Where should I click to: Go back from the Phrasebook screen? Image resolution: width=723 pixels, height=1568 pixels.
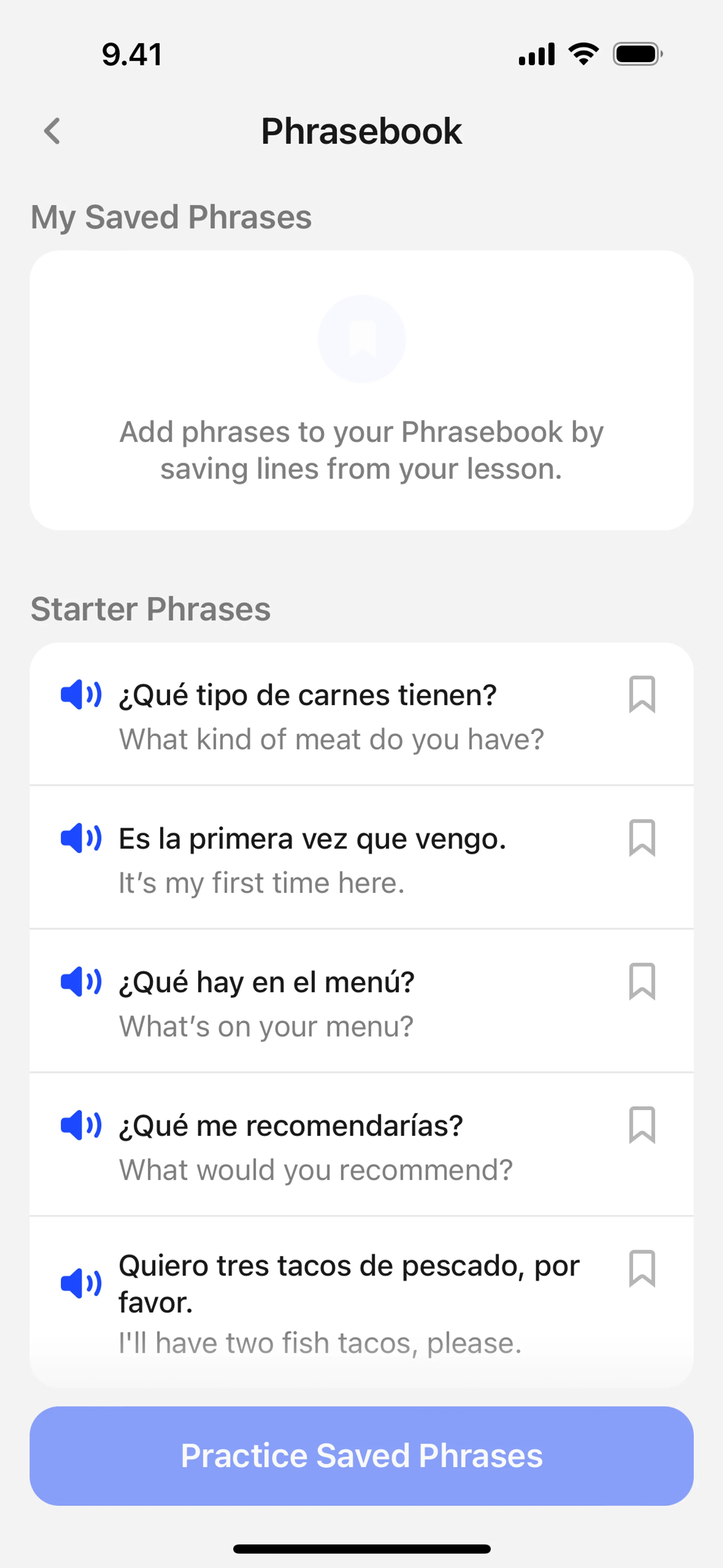[52, 131]
